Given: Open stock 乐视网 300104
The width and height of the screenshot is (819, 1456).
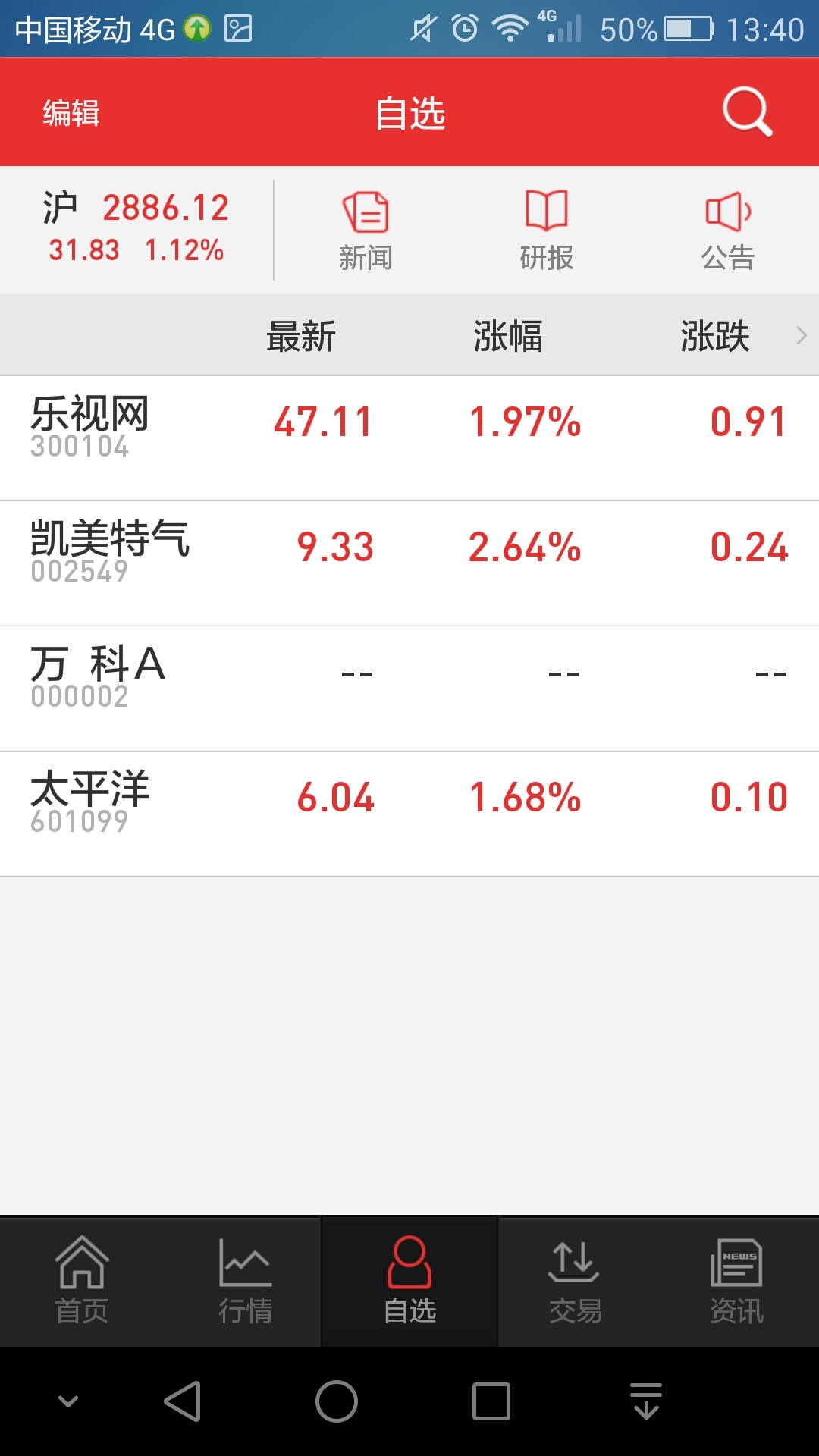Looking at the screenshot, I should (409, 438).
